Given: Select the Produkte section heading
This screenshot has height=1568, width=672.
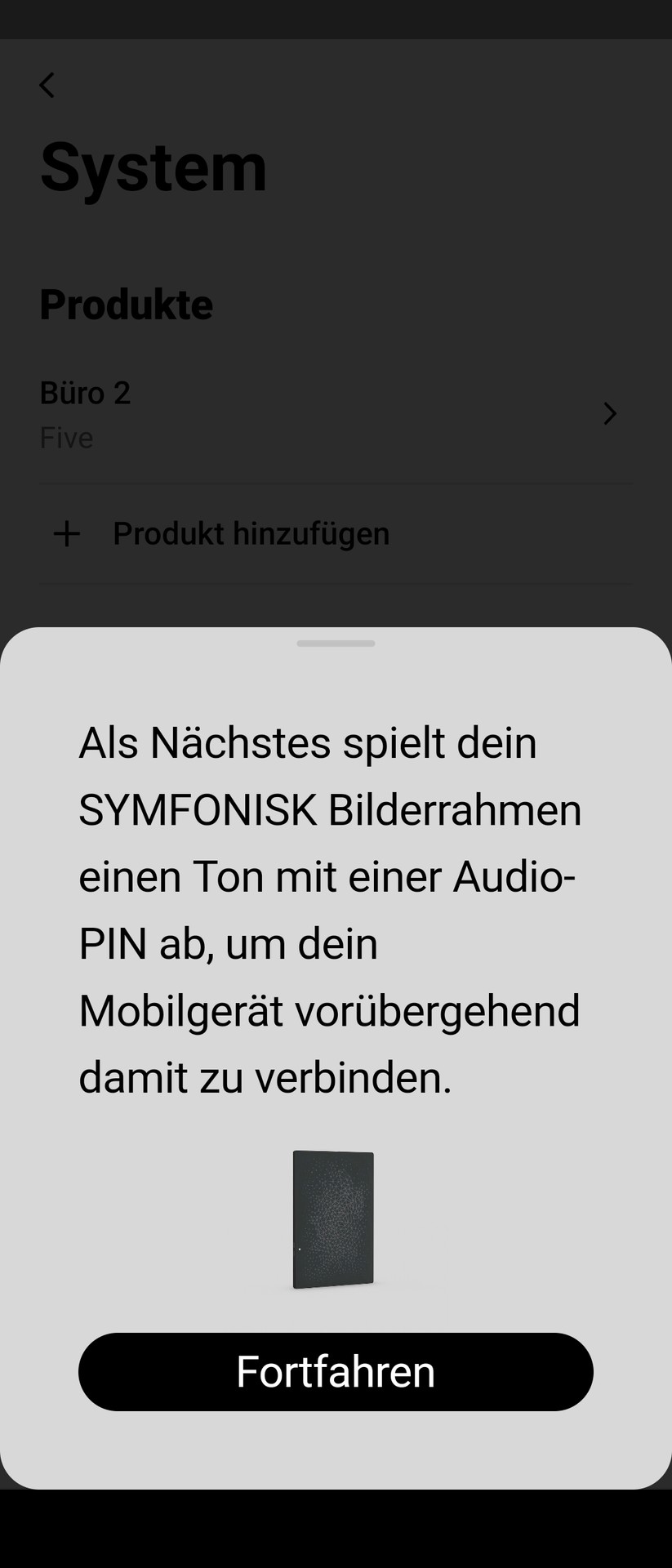Looking at the screenshot, I should pyautogui.click(x=127, y=304).
